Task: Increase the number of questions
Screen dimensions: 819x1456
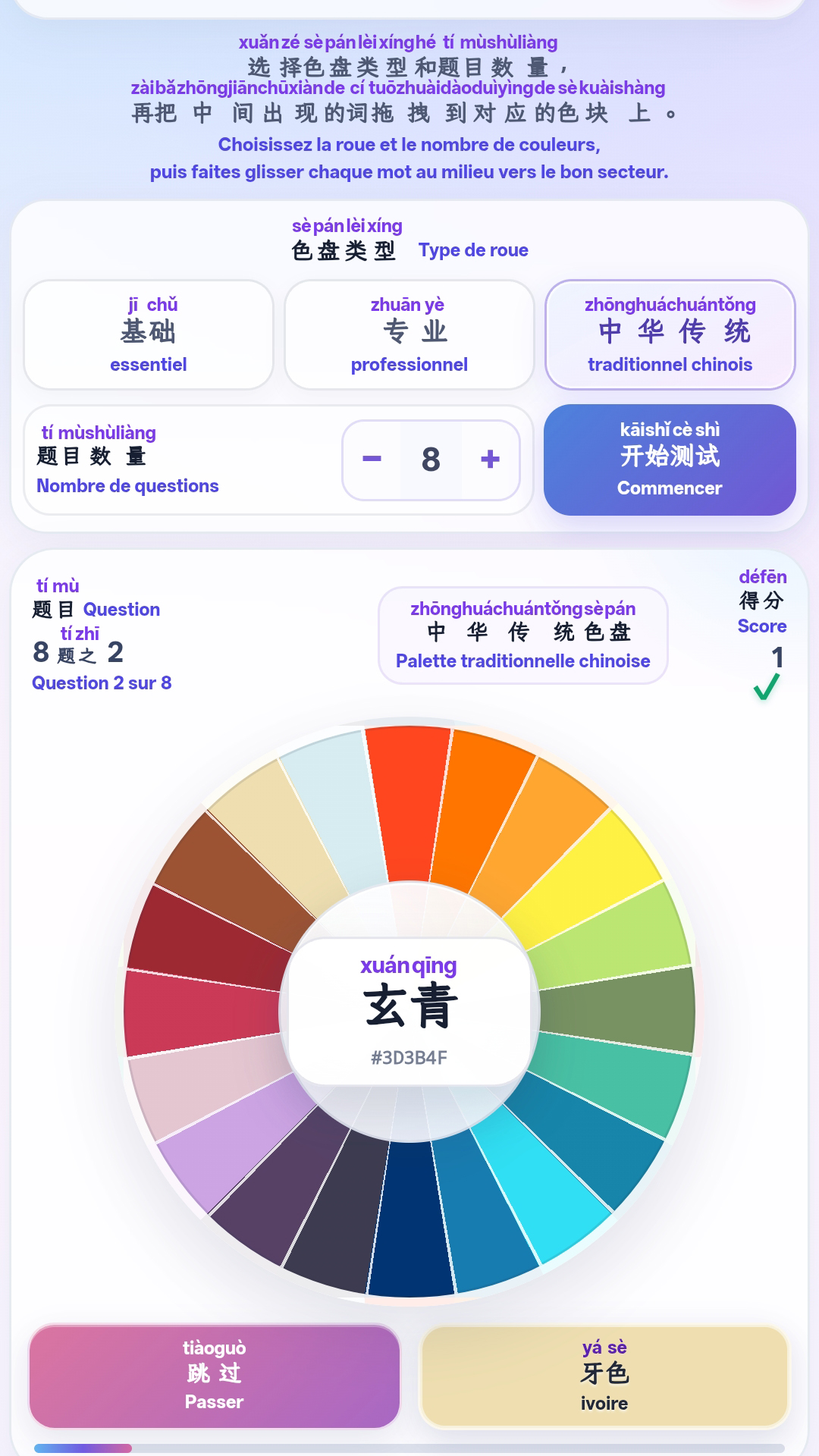Action: coord(491,460)
